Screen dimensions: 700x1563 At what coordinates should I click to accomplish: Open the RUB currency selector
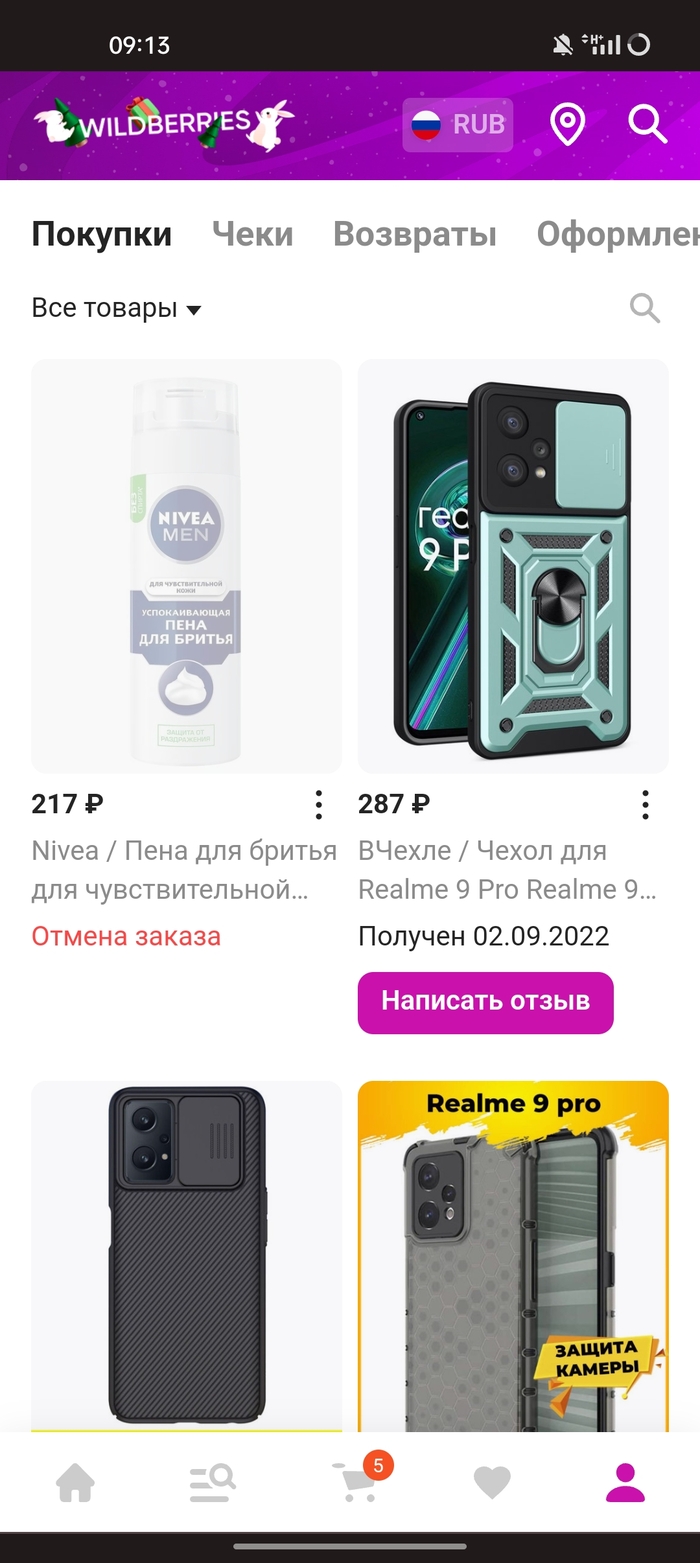tap(458, 125)
